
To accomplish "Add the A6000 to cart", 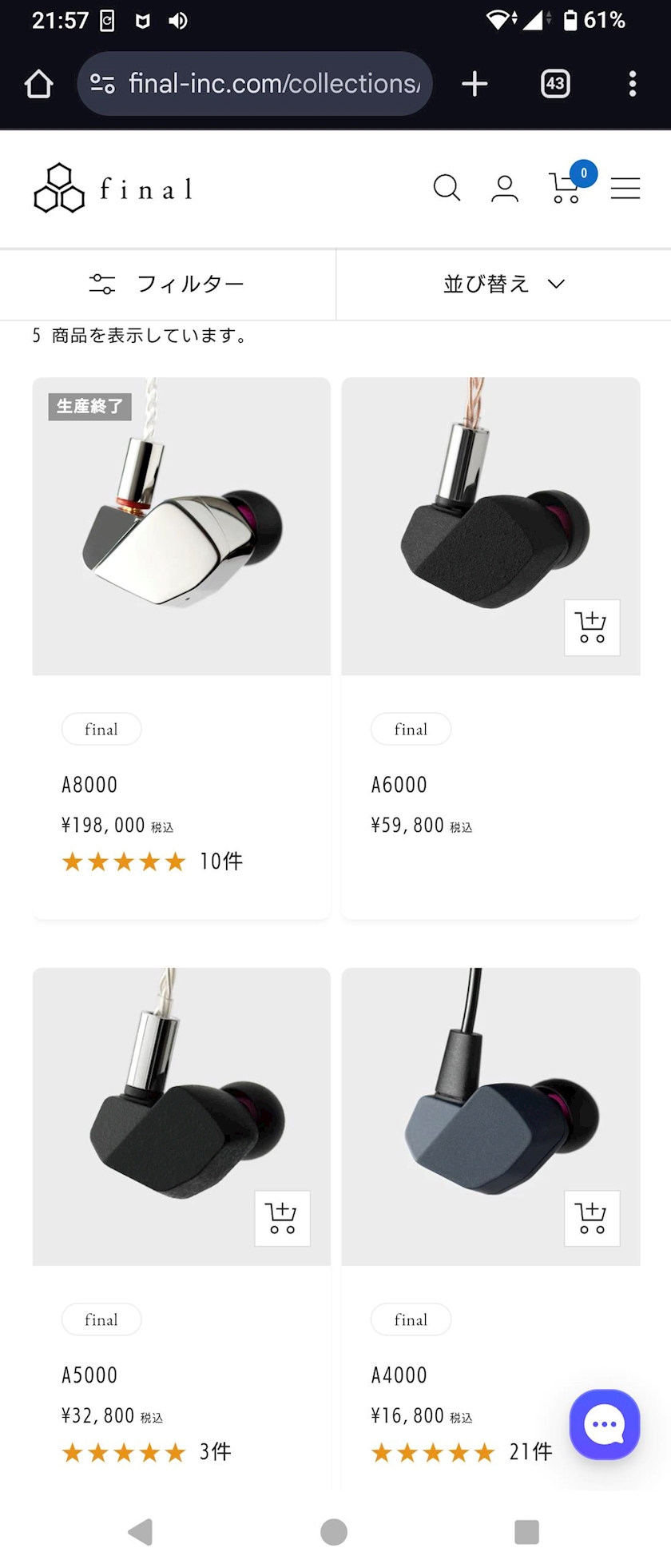I will [592, 628].
